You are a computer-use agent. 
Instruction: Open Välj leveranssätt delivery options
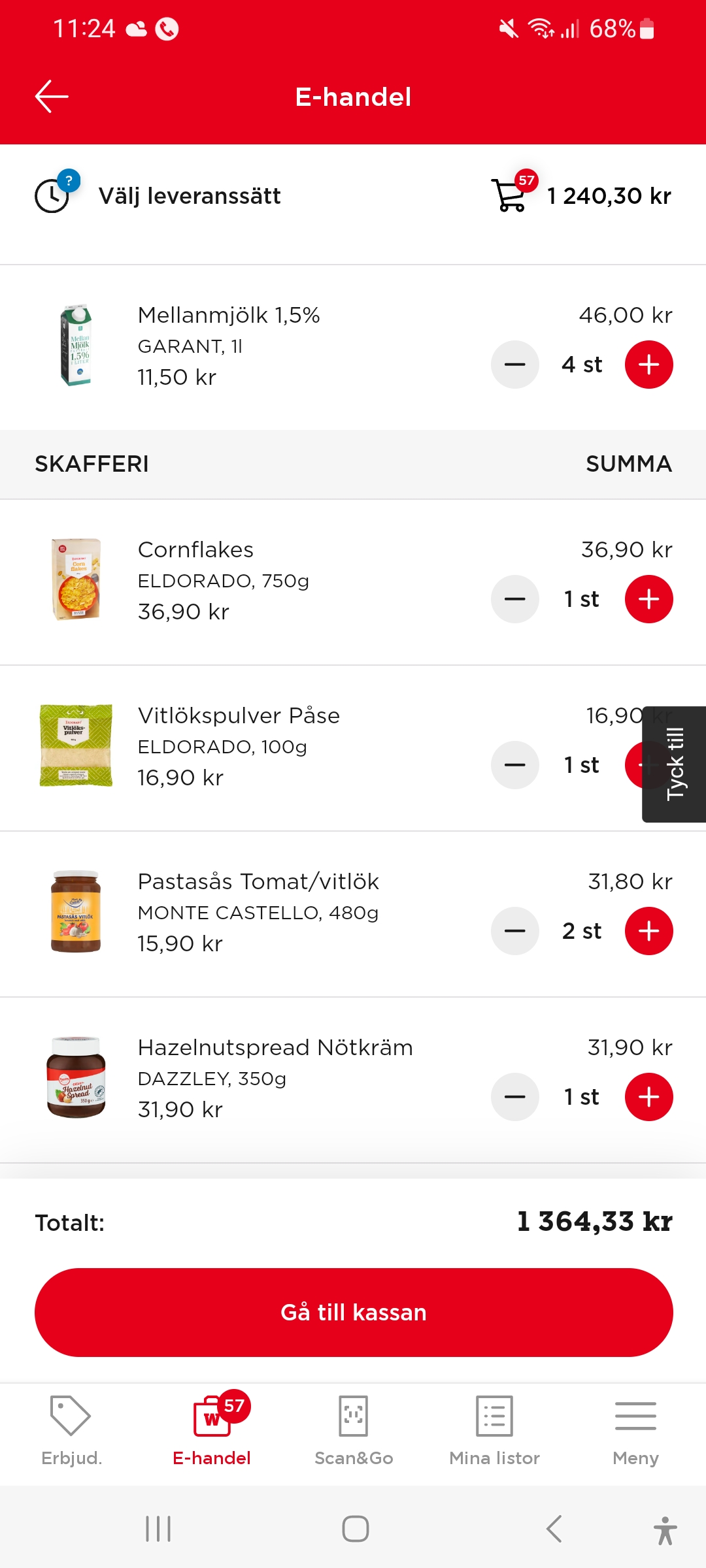click(x=190, y=196)
